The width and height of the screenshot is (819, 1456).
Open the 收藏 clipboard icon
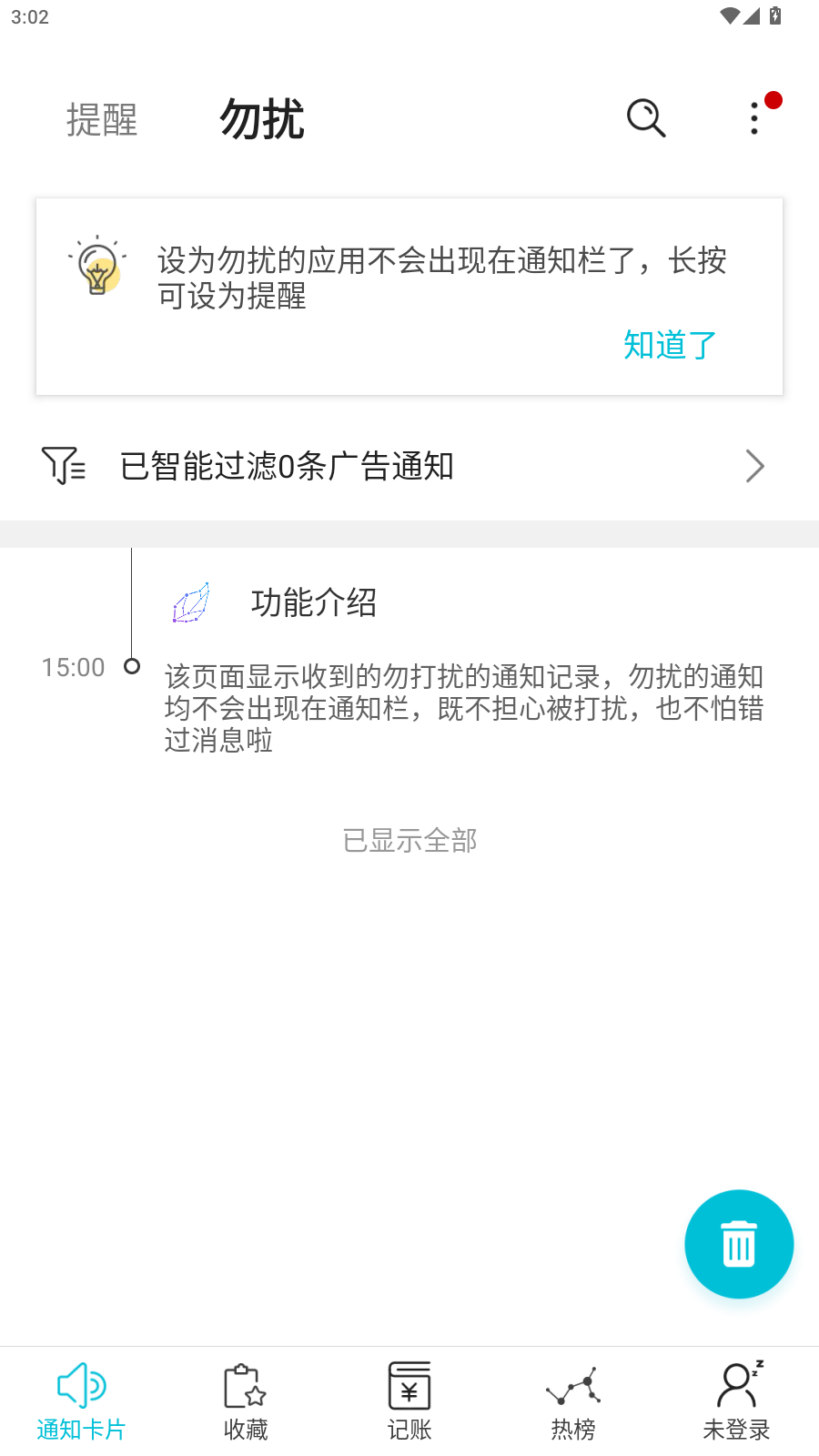pyautogui.click(x=245, y=1385)
